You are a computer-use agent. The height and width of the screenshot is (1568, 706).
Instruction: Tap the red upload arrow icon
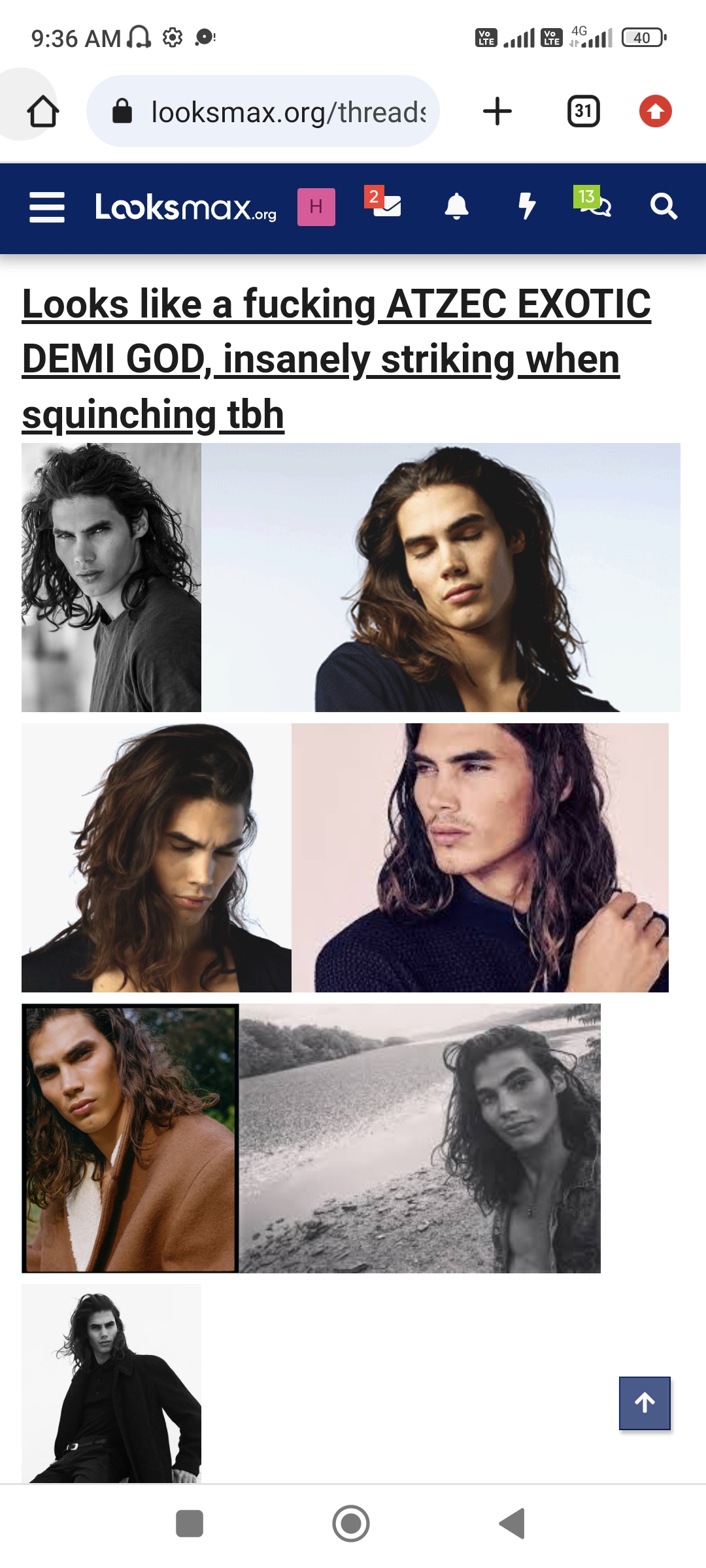pos(655,111)
